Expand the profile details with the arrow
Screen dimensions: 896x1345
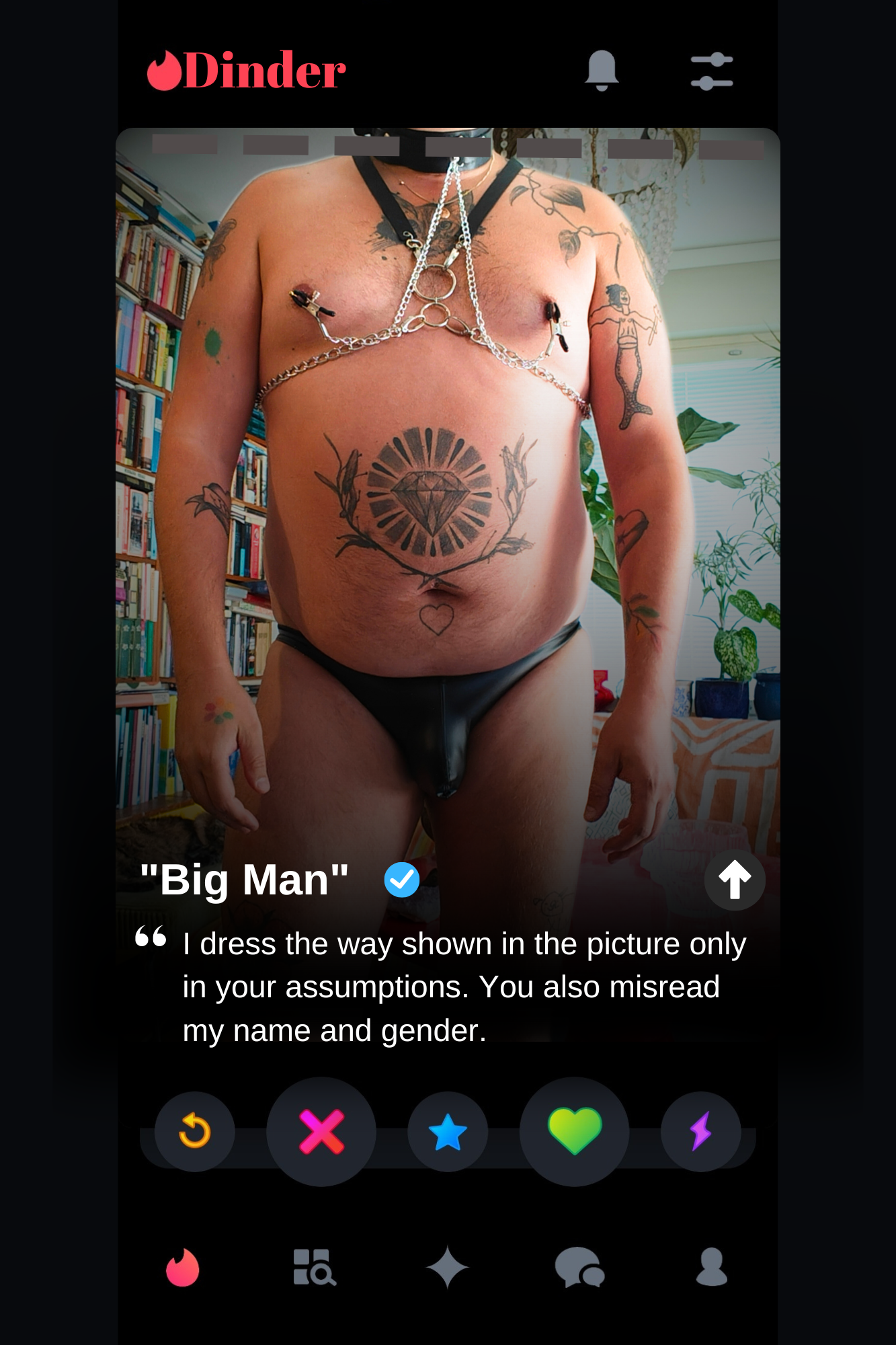(x=734, y=880)
